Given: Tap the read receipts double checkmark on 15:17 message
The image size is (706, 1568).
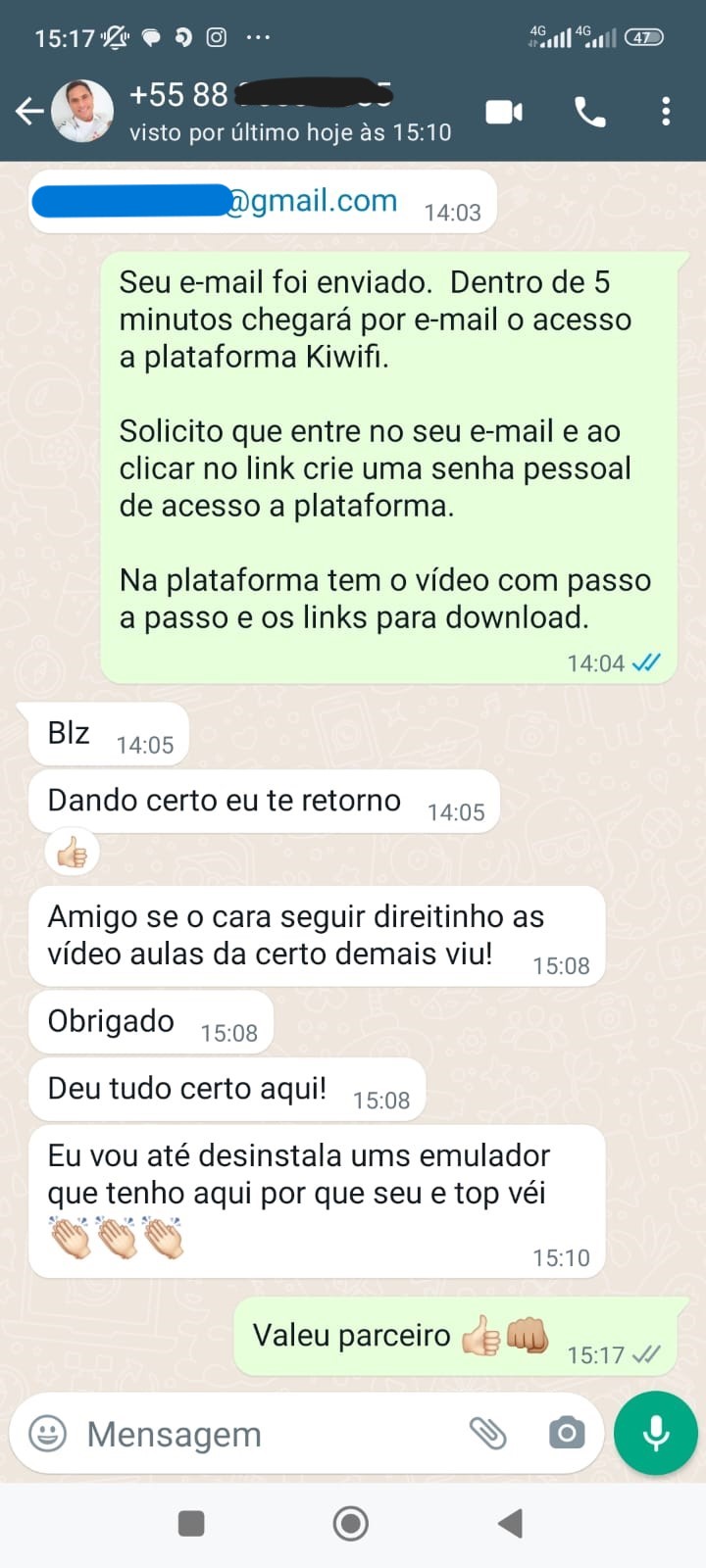Looking at the screenshot, I should coord(647,1355).
